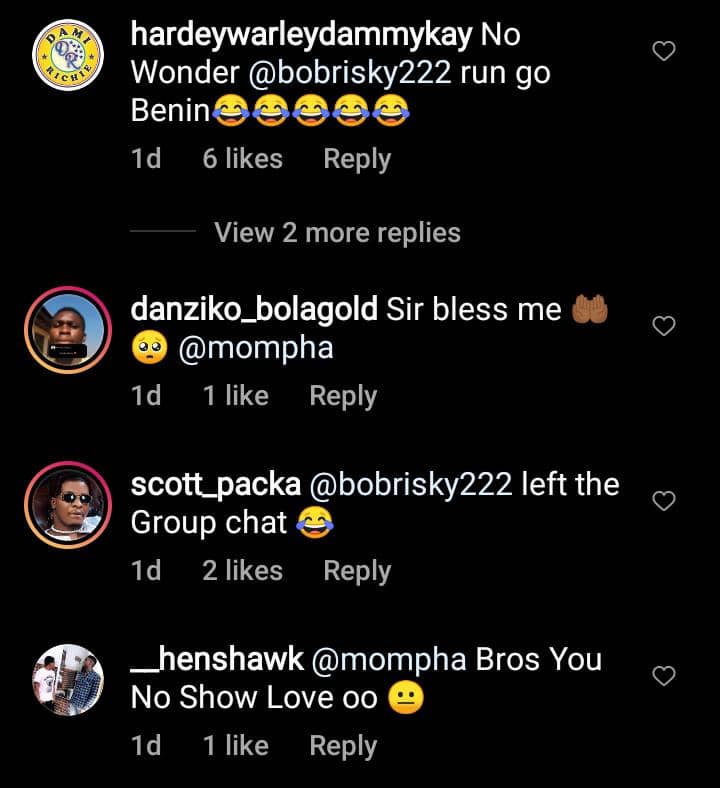Open the @mompha mention in danziko_bolagold's comment

pyautogui.click(x=256, y=349)
